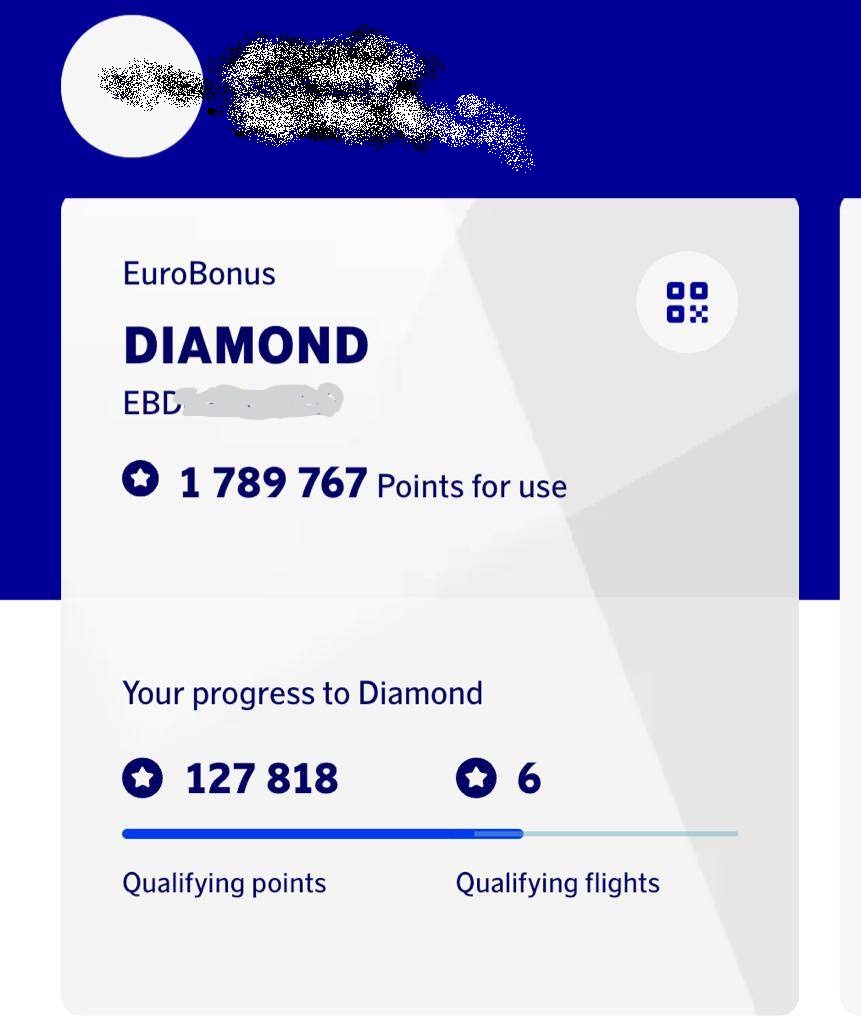Open the membership QR code button
The image size is (861, 1024).
coord(687,302)
